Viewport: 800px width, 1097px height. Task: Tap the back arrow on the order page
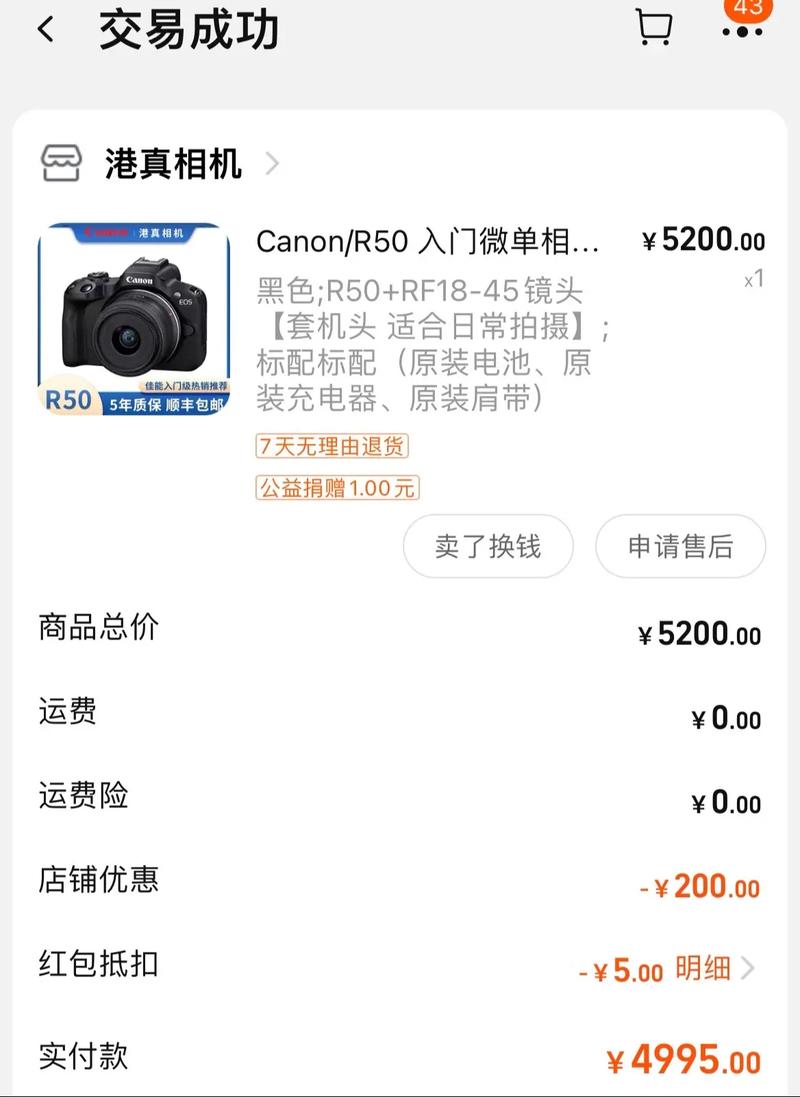(44, 30)
